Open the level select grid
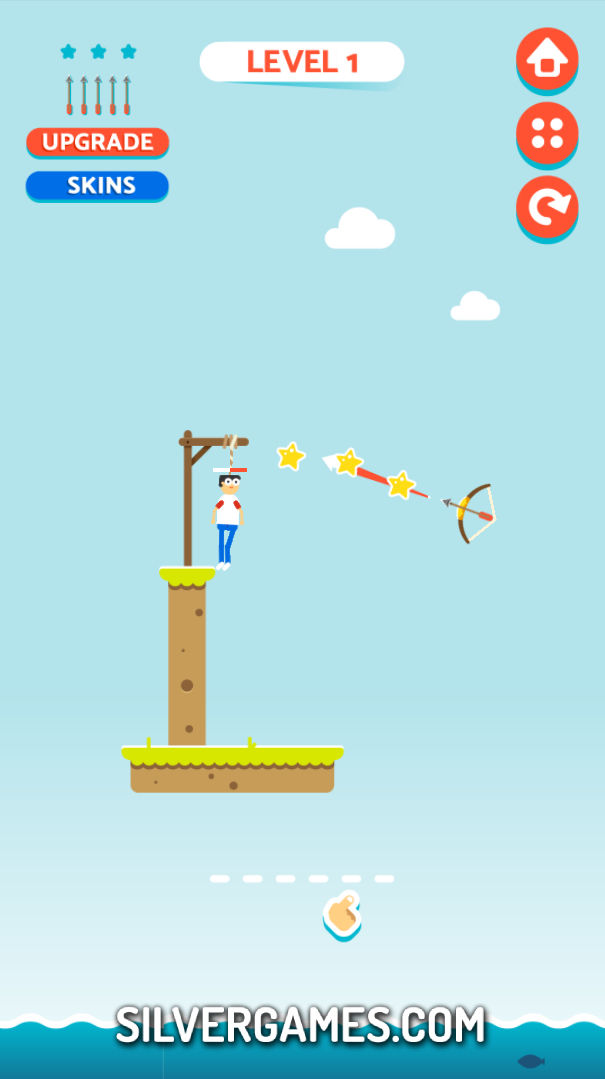605x1079 pixels. [x=547, y=133]
